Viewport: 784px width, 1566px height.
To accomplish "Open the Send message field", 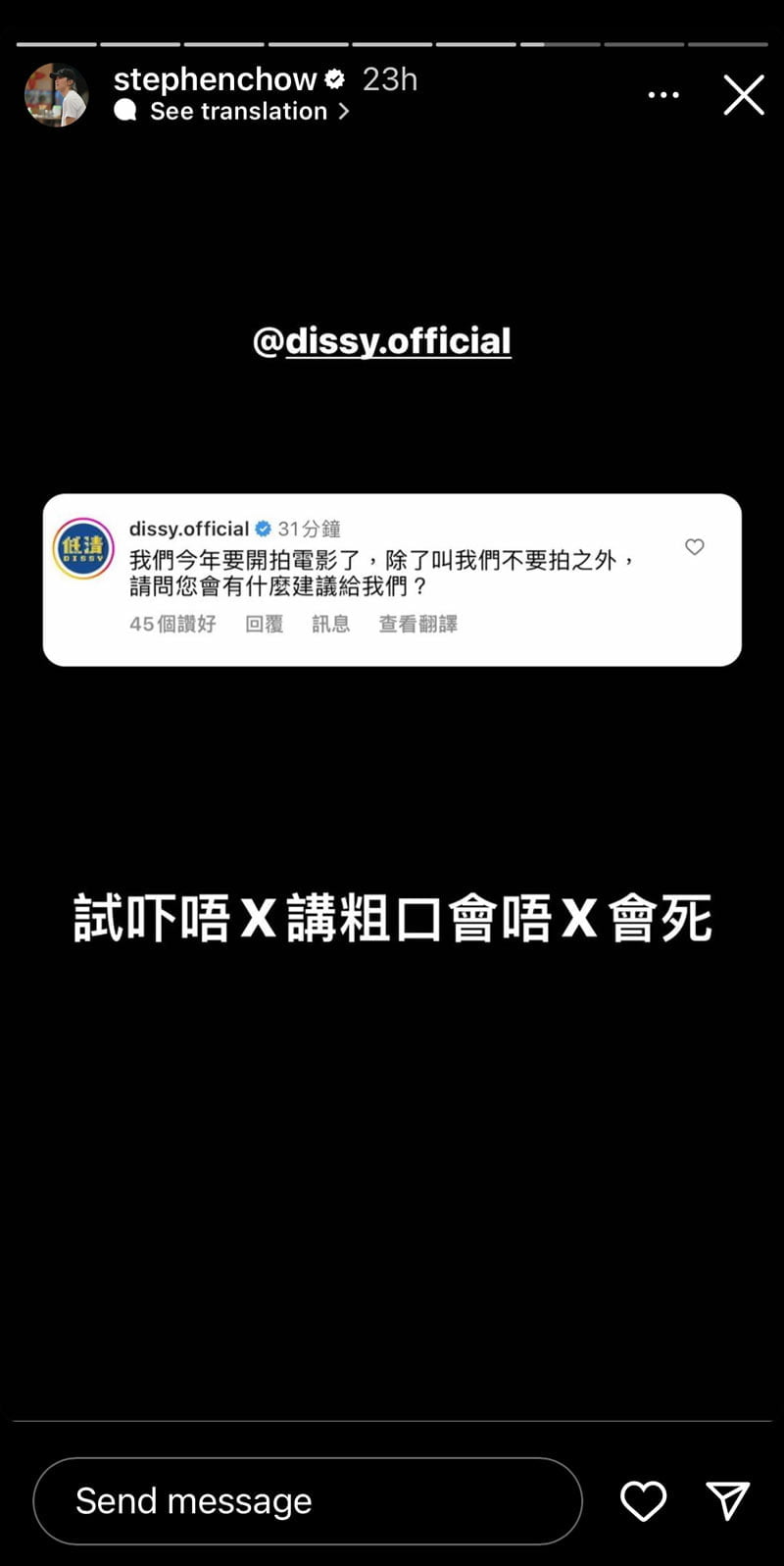I will tap(307, 1500).
